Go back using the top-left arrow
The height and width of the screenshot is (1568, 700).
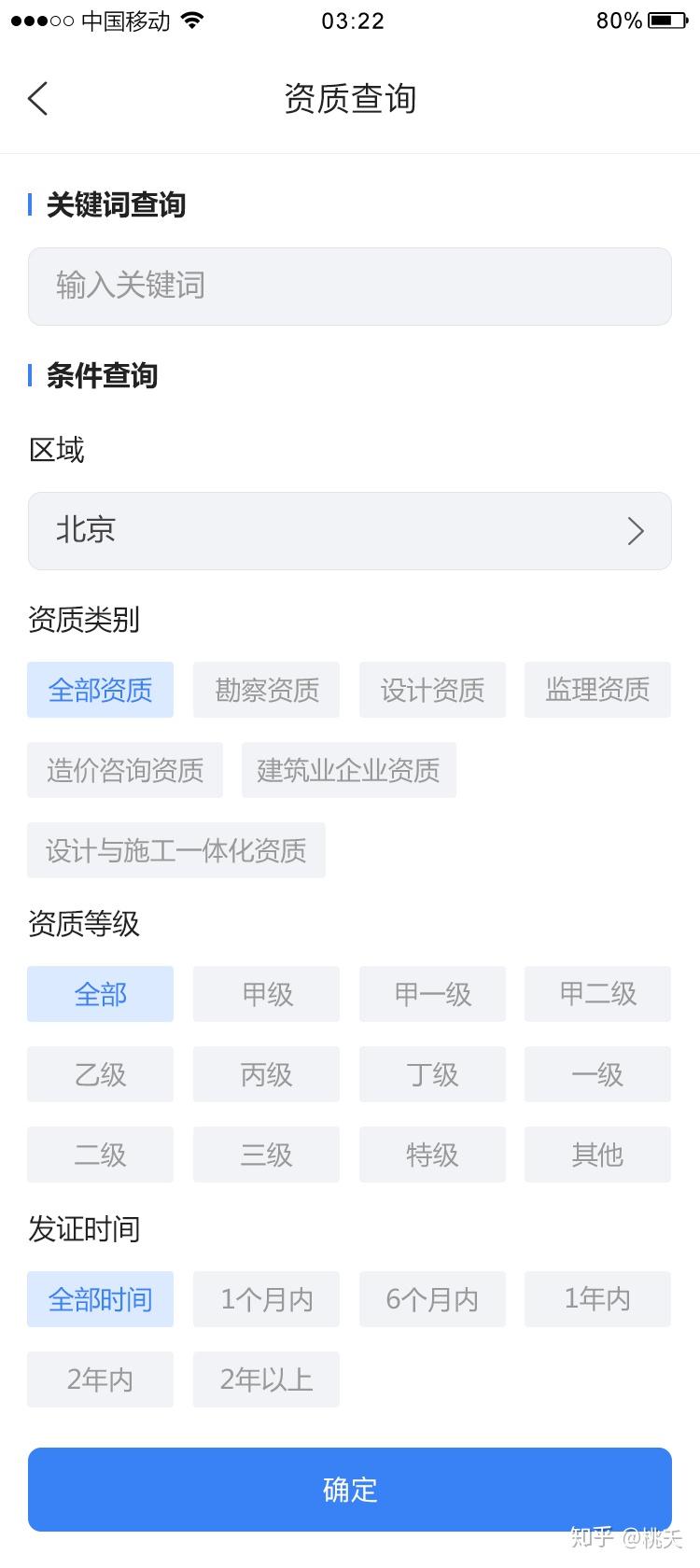[x=37, y=98]
